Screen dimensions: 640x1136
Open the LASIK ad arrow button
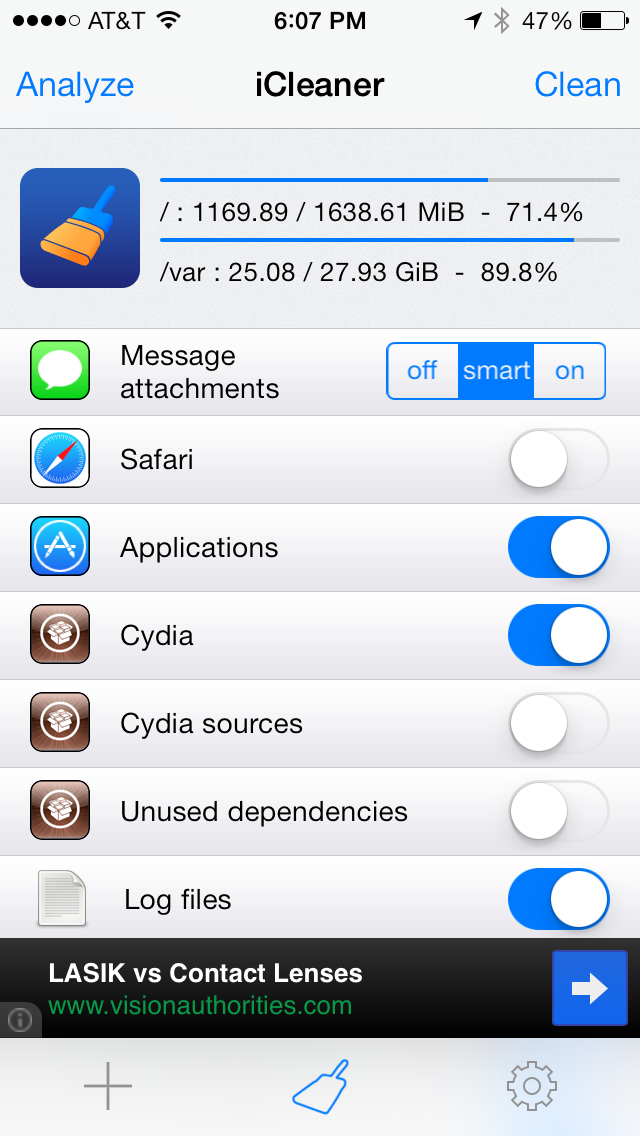point(590,988)
